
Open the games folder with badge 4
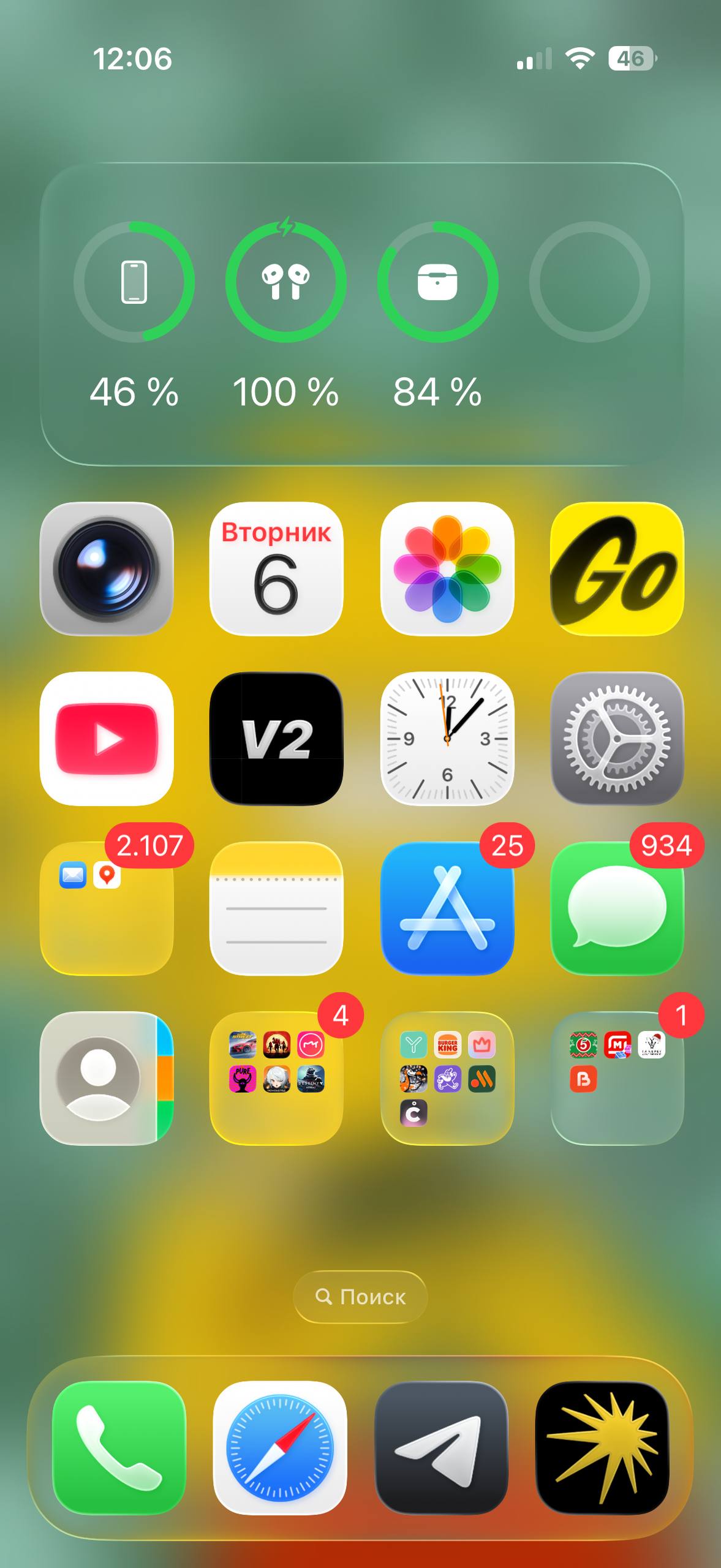click(x=276, y=1078)
